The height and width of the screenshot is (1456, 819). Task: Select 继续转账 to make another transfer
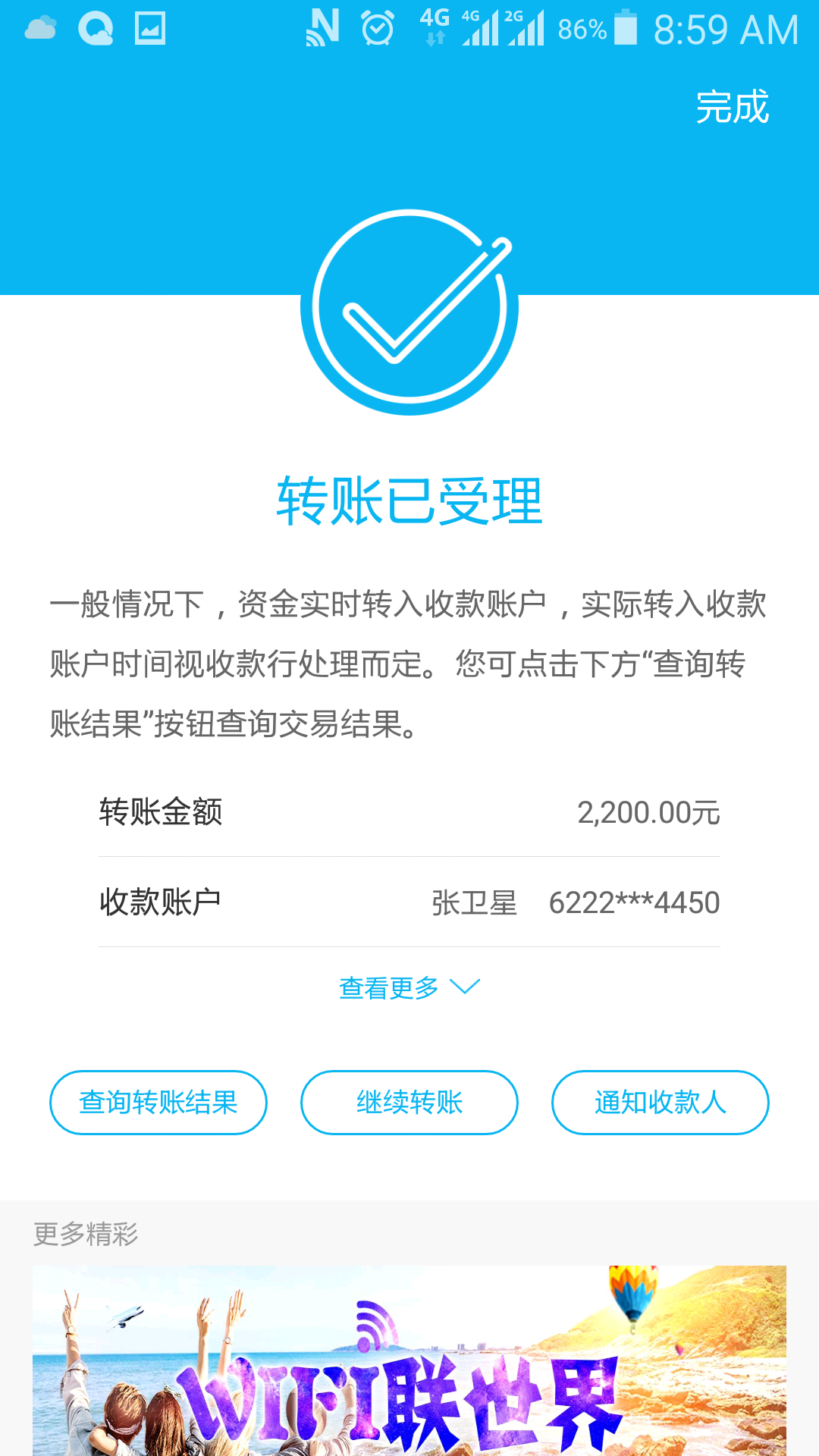click(x=409, y=1102)
